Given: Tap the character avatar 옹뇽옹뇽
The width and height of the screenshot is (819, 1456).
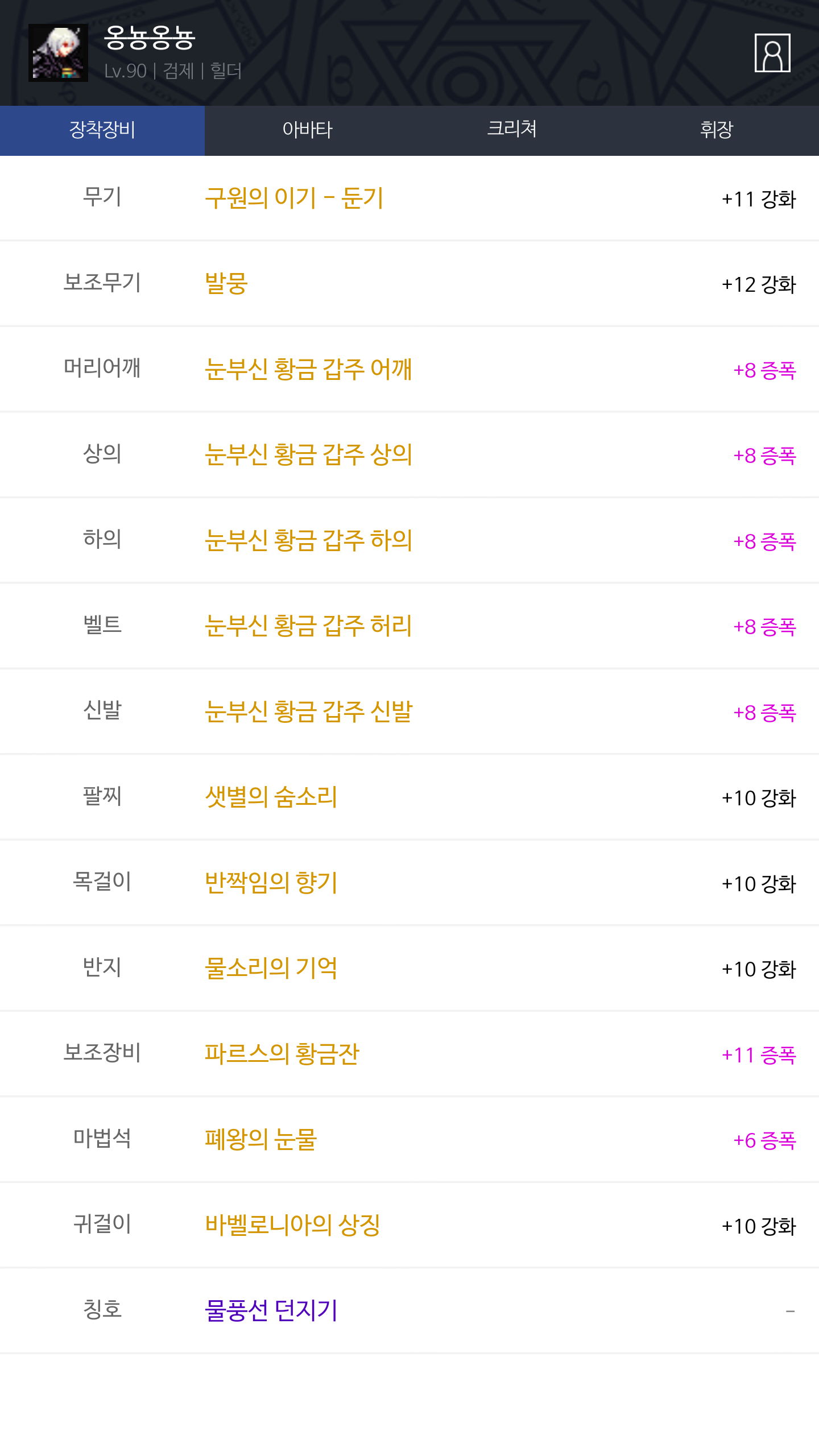Looking at the screenshot, I should coord(58,53).
